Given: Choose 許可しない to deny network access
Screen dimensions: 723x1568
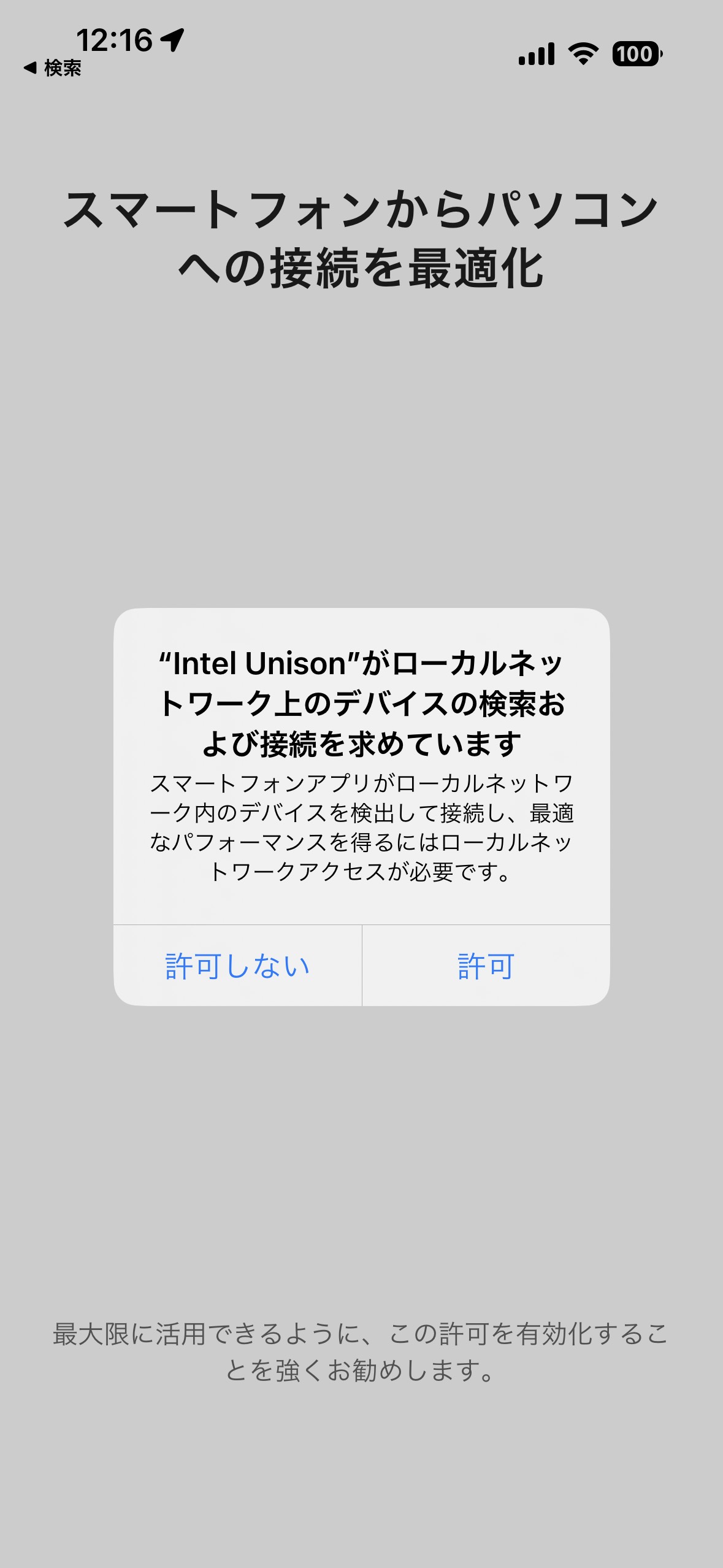Looking at the screenshot, I should click(x=238, y=966).
